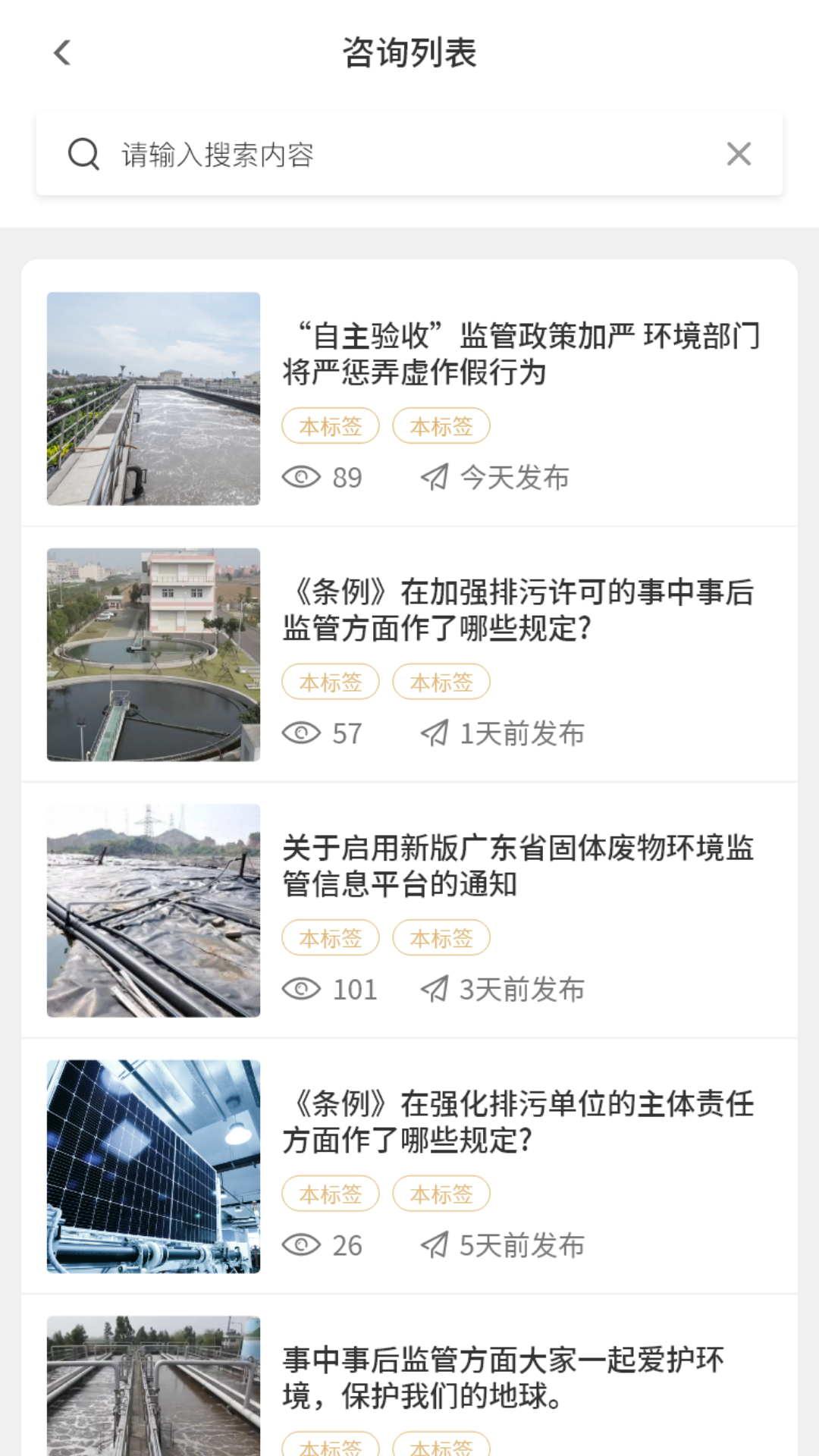Click the eye icon showing 101 views
Viewport: 819px width, 1456px height.
302,989
